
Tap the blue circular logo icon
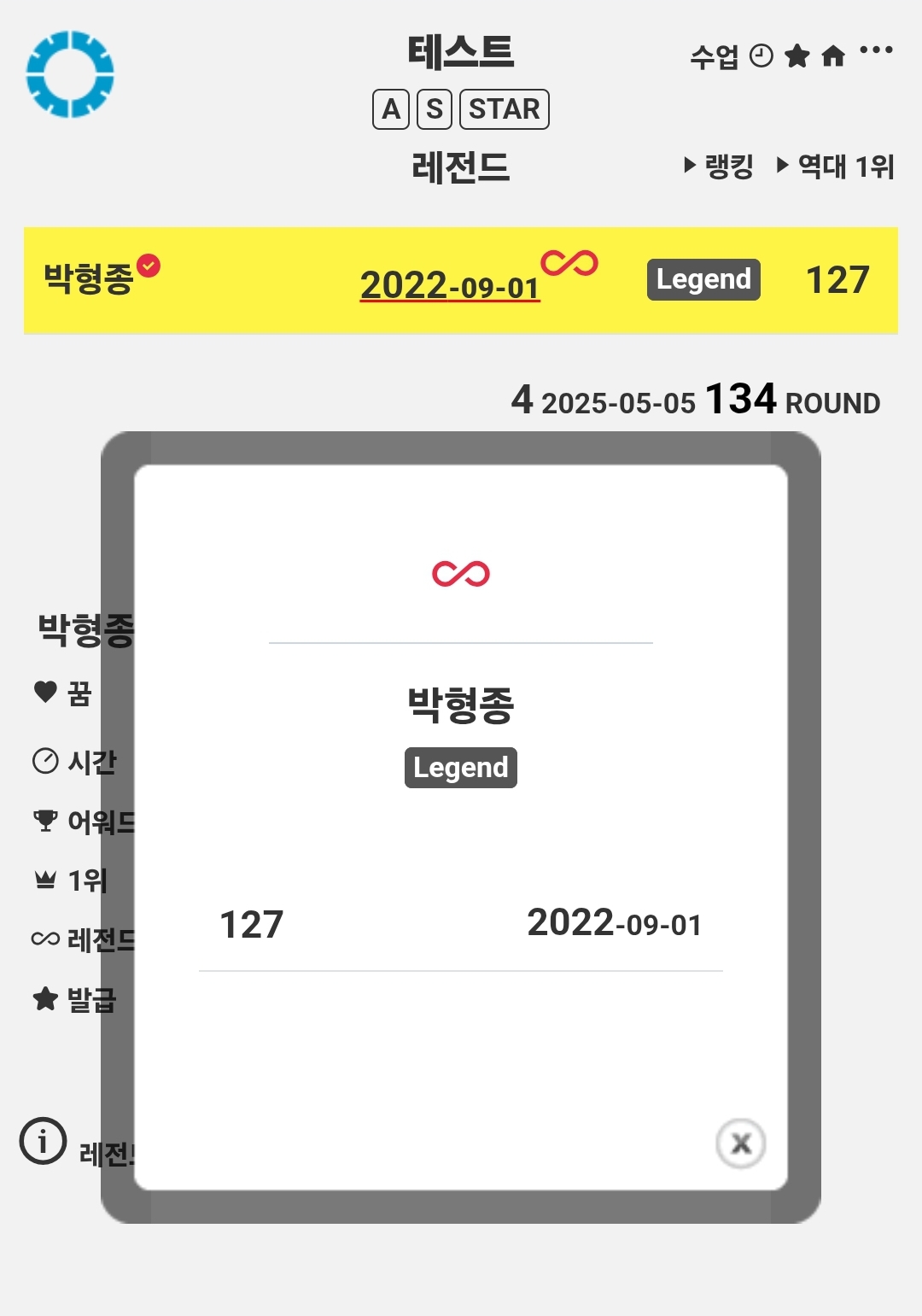[x=70, y=73]
